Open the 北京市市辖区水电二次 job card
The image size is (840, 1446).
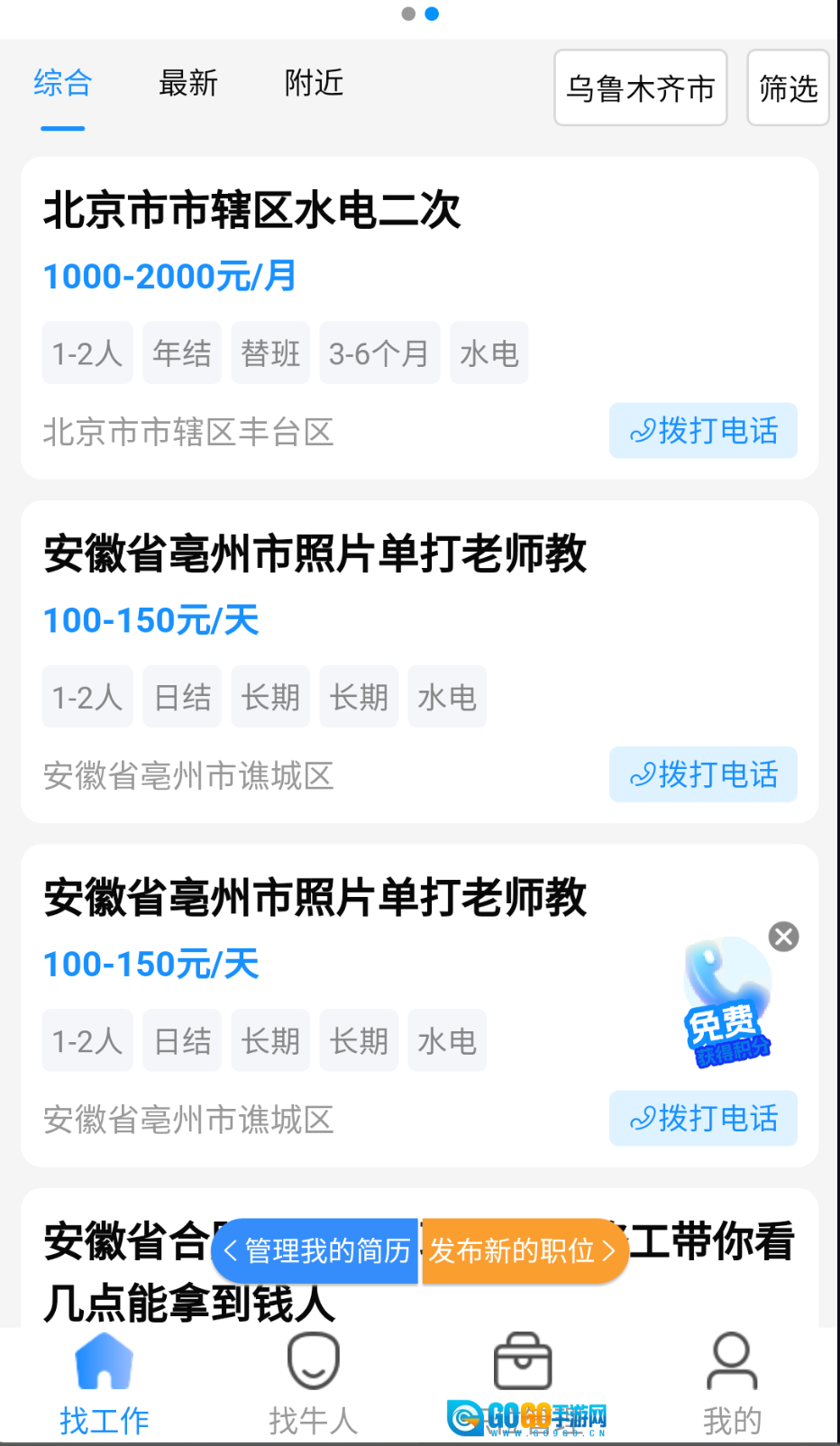pos(252,211)
